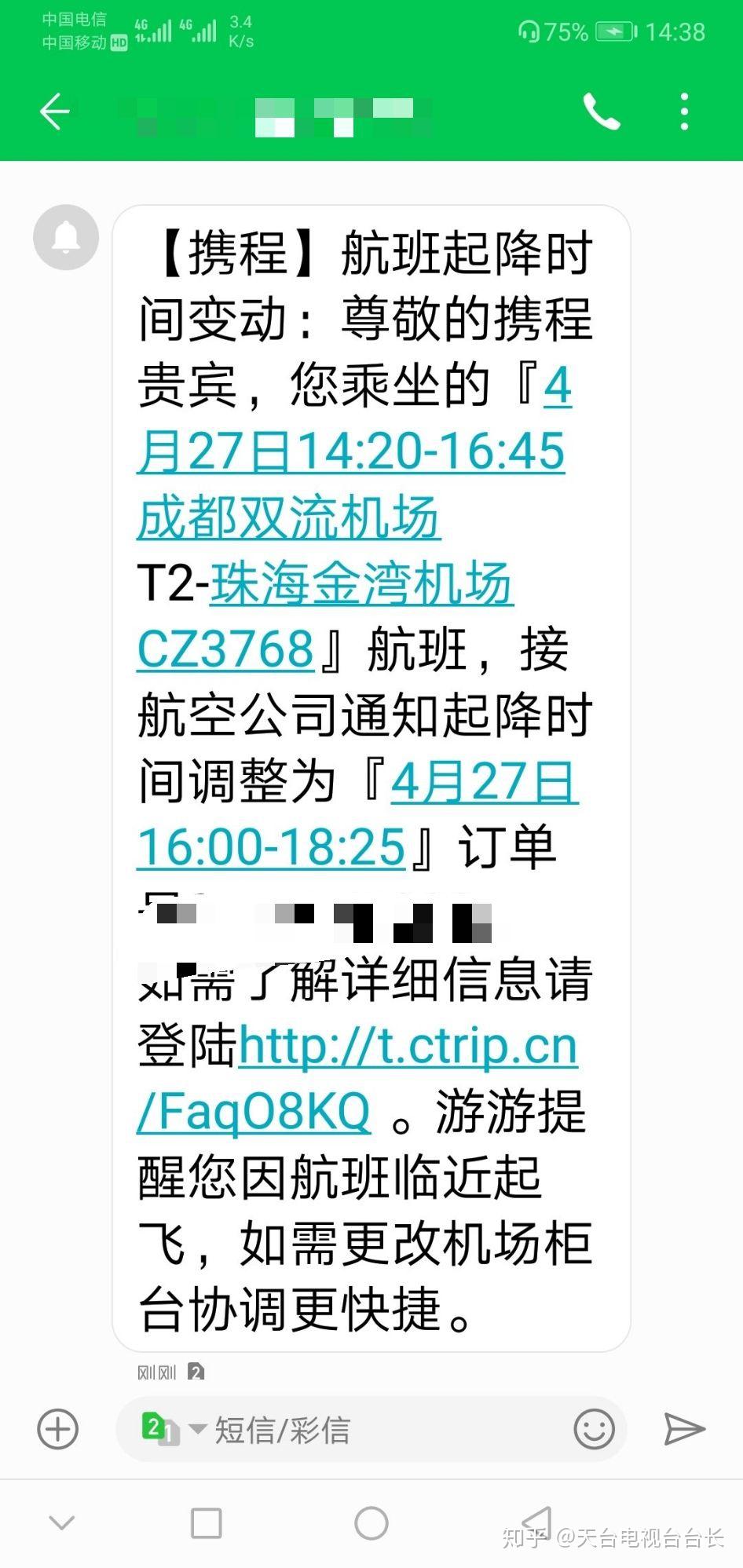This screenshot has height=1568, width=743.
Task: Tap the notification bell avatar
Action: tap(66, 237)
